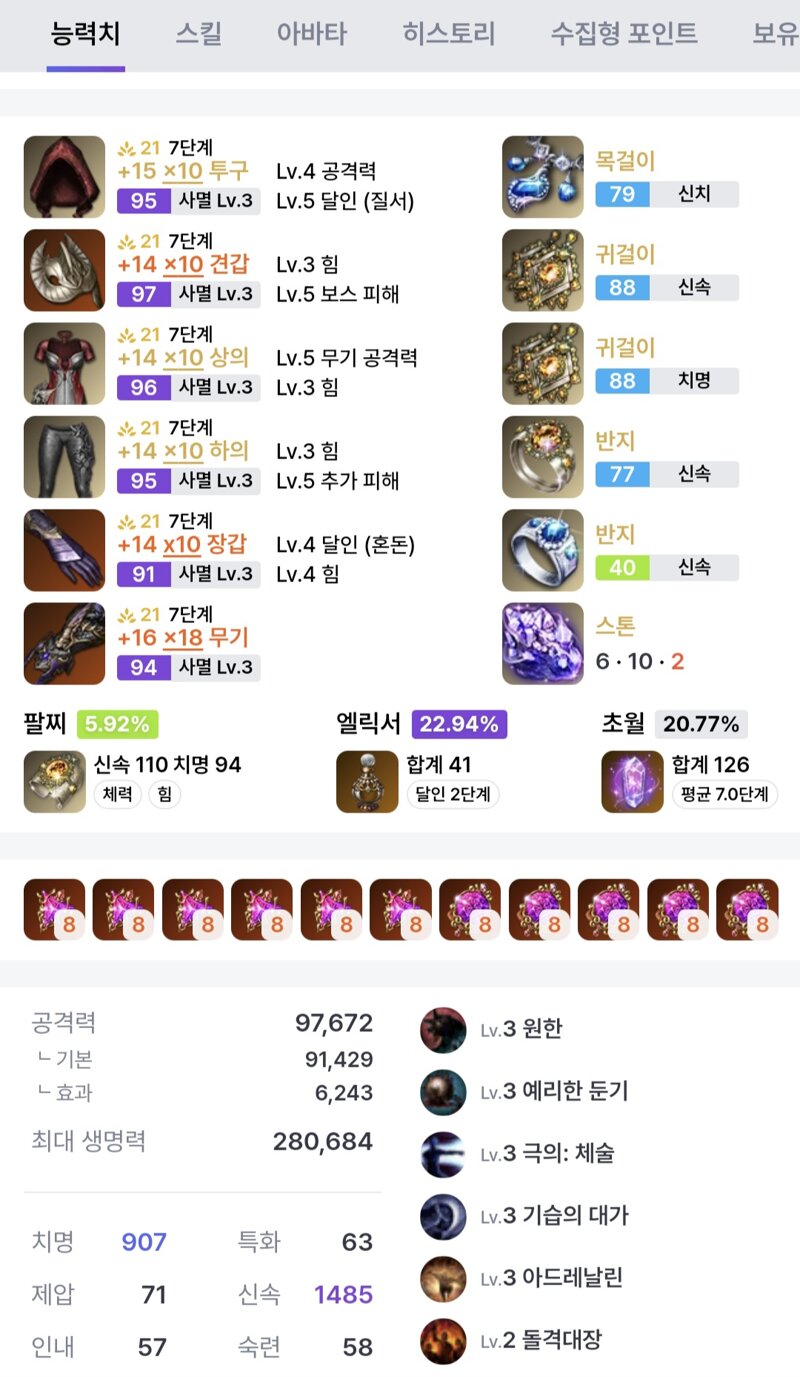800x1377 pixels.
Task: Go to the 수집형 포인트 tab
Action: pyautogui.click(x=624, y=34)
